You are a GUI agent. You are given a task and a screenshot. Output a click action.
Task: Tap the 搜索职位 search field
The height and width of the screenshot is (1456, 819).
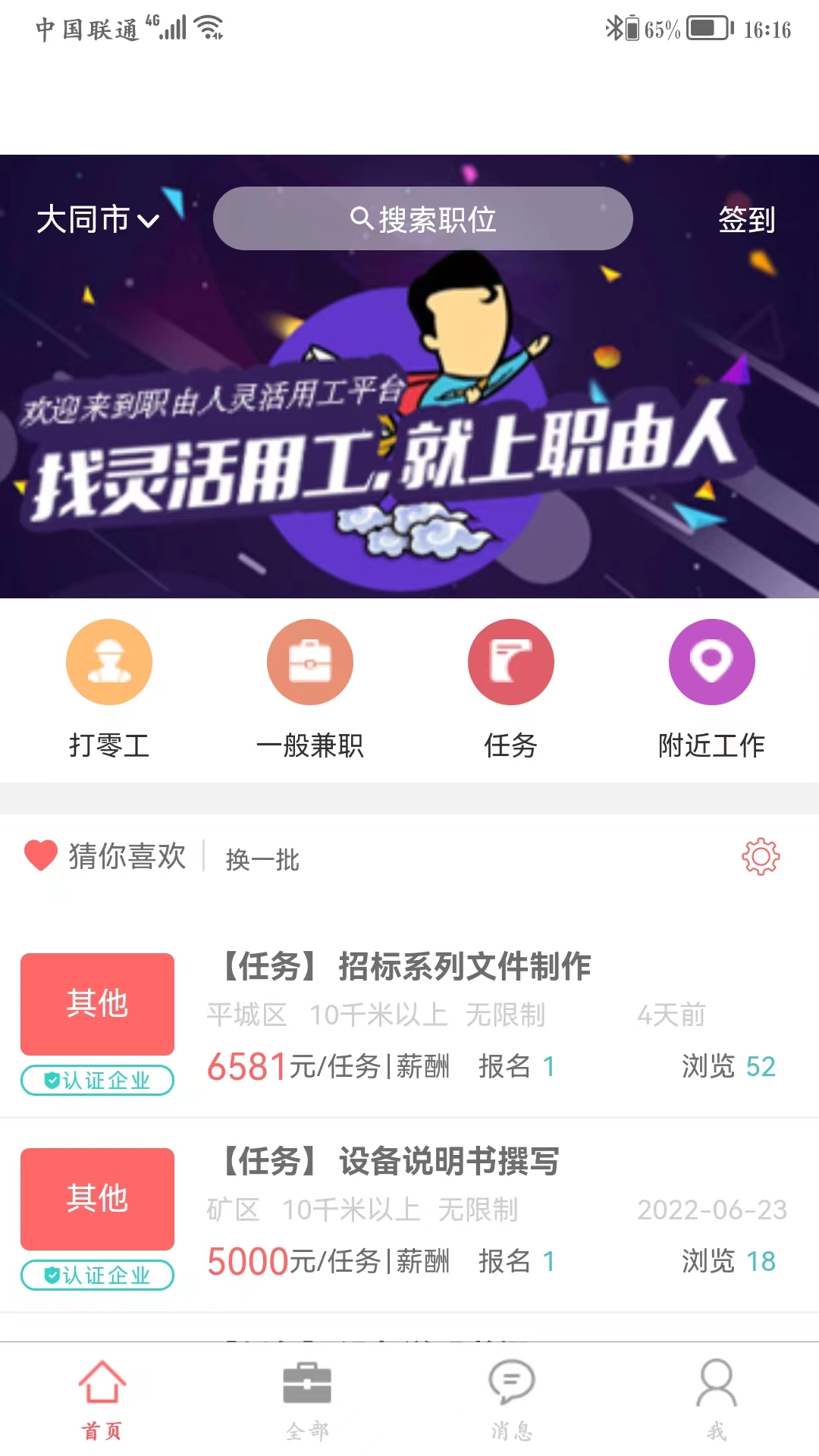point(422,218)
